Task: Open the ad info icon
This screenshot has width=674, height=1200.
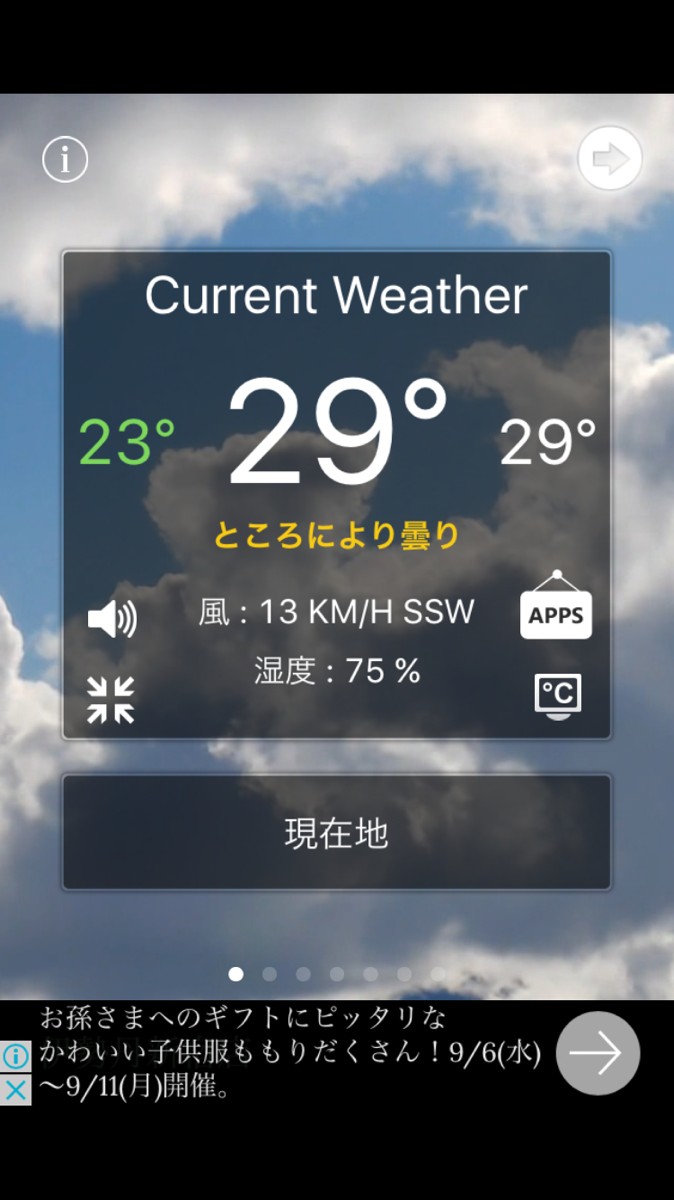Action: tap(16, 1055)
